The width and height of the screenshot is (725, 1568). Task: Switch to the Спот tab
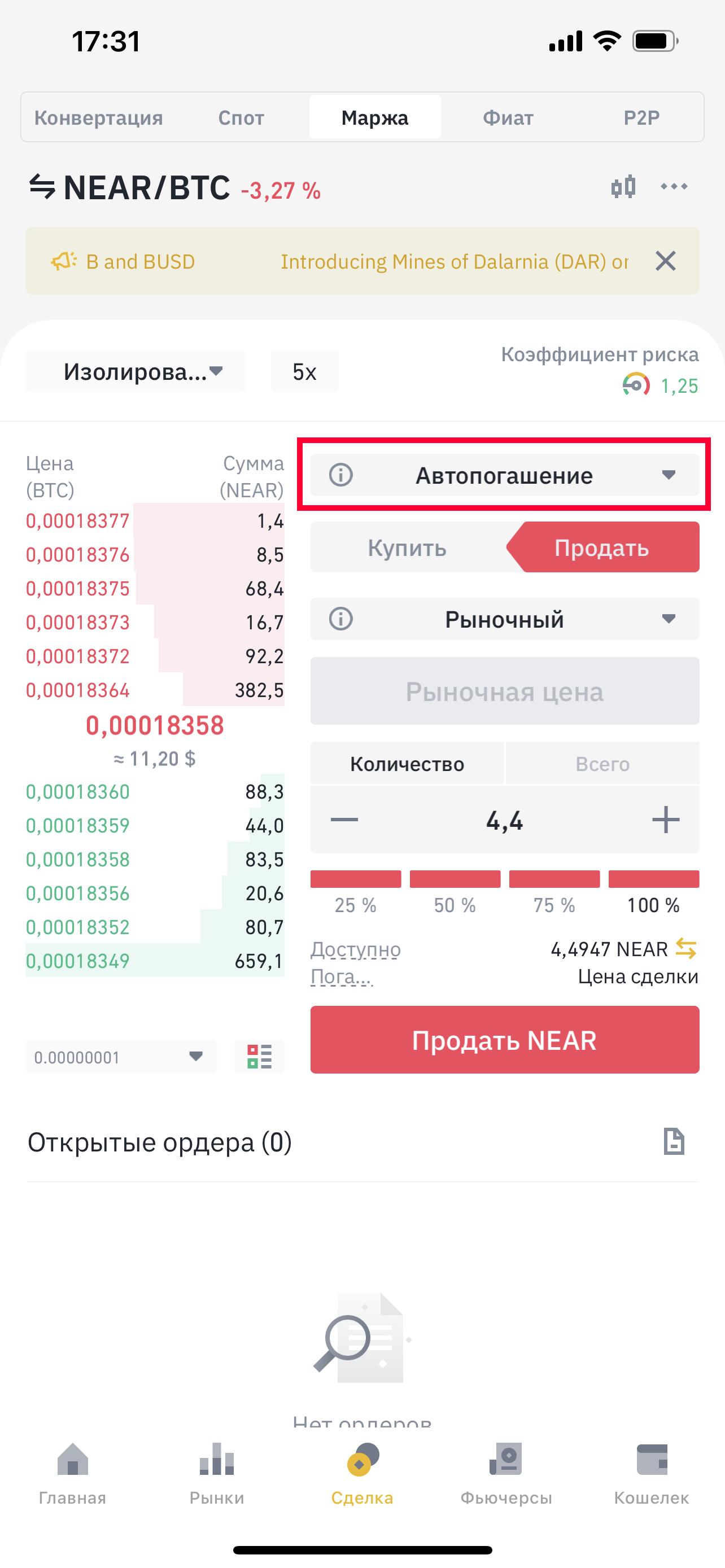coord(241,117)
